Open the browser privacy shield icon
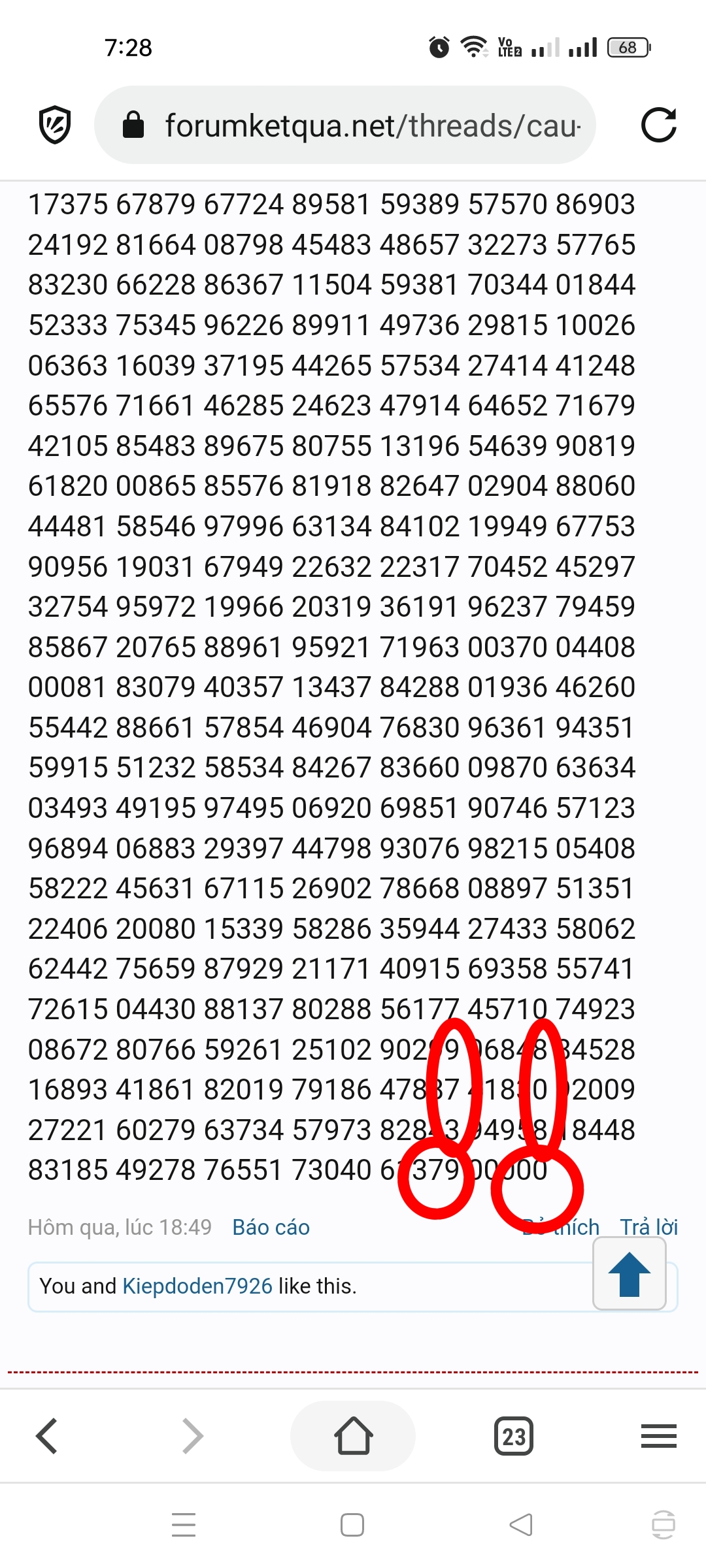The image size is (706, 1568). (x=55, y=125)
